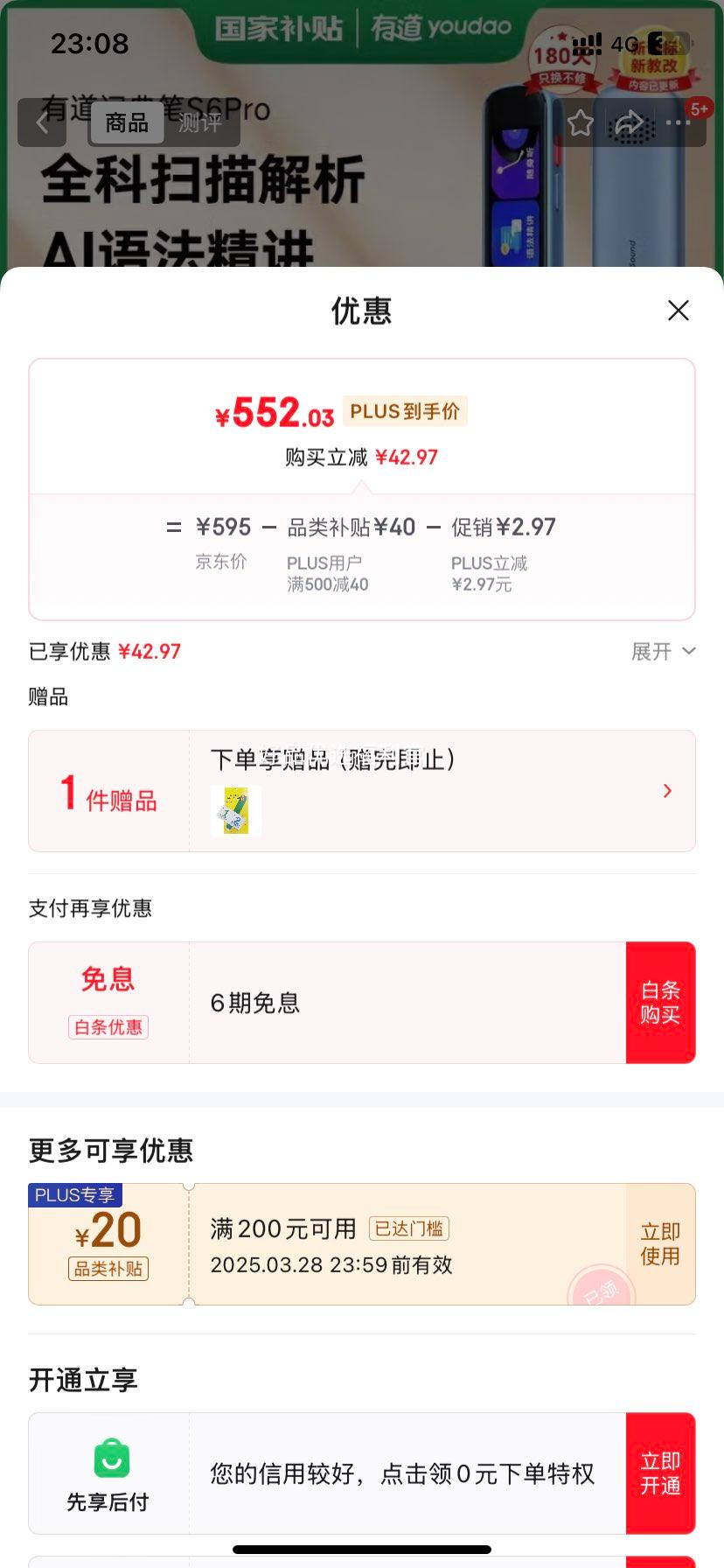Tap the back arrow at top left
The width and height of the screenshot is (724, 1568).
click(41, 122)
